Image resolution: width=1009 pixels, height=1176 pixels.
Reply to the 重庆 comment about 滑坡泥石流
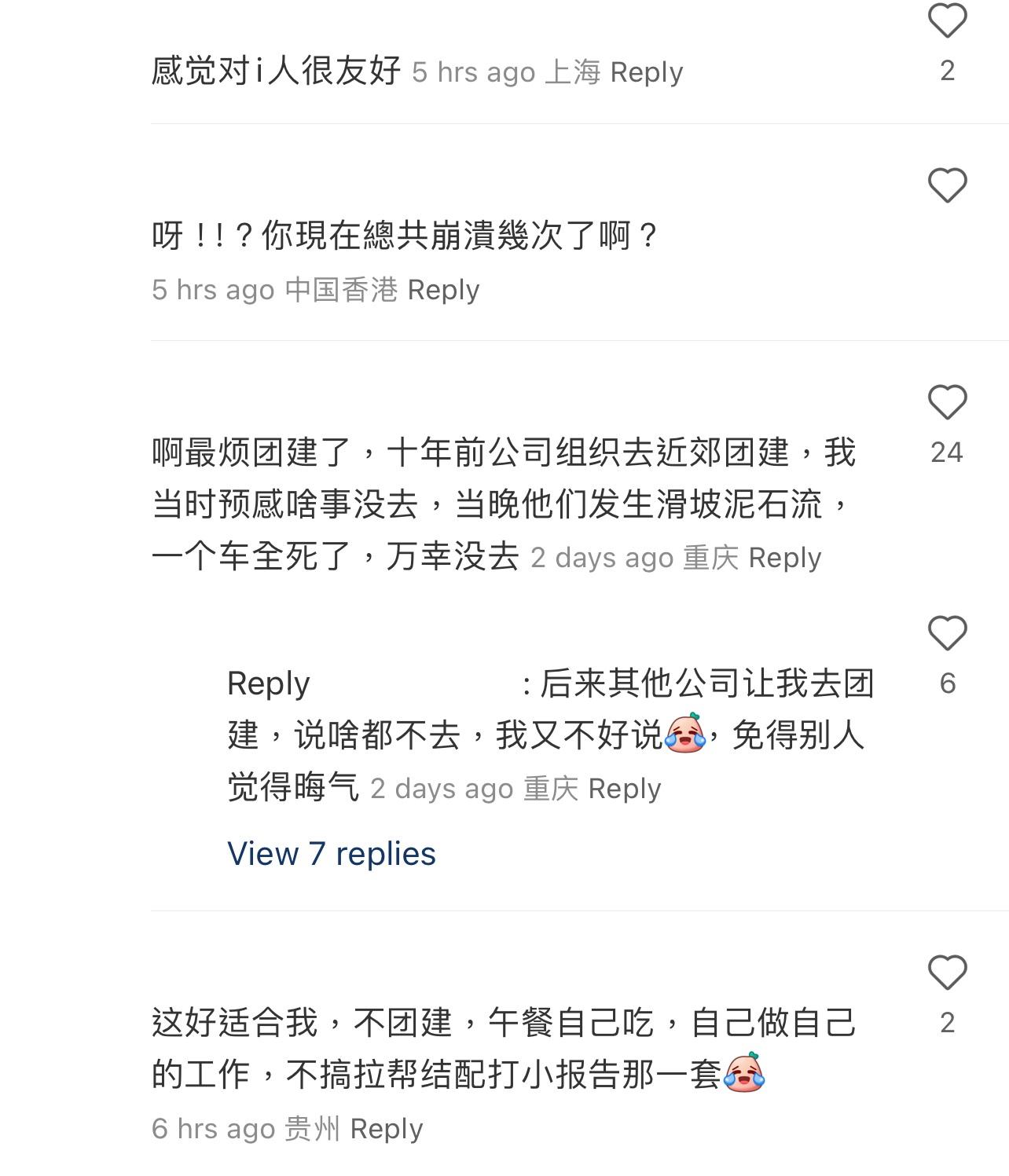coord(784,558)
